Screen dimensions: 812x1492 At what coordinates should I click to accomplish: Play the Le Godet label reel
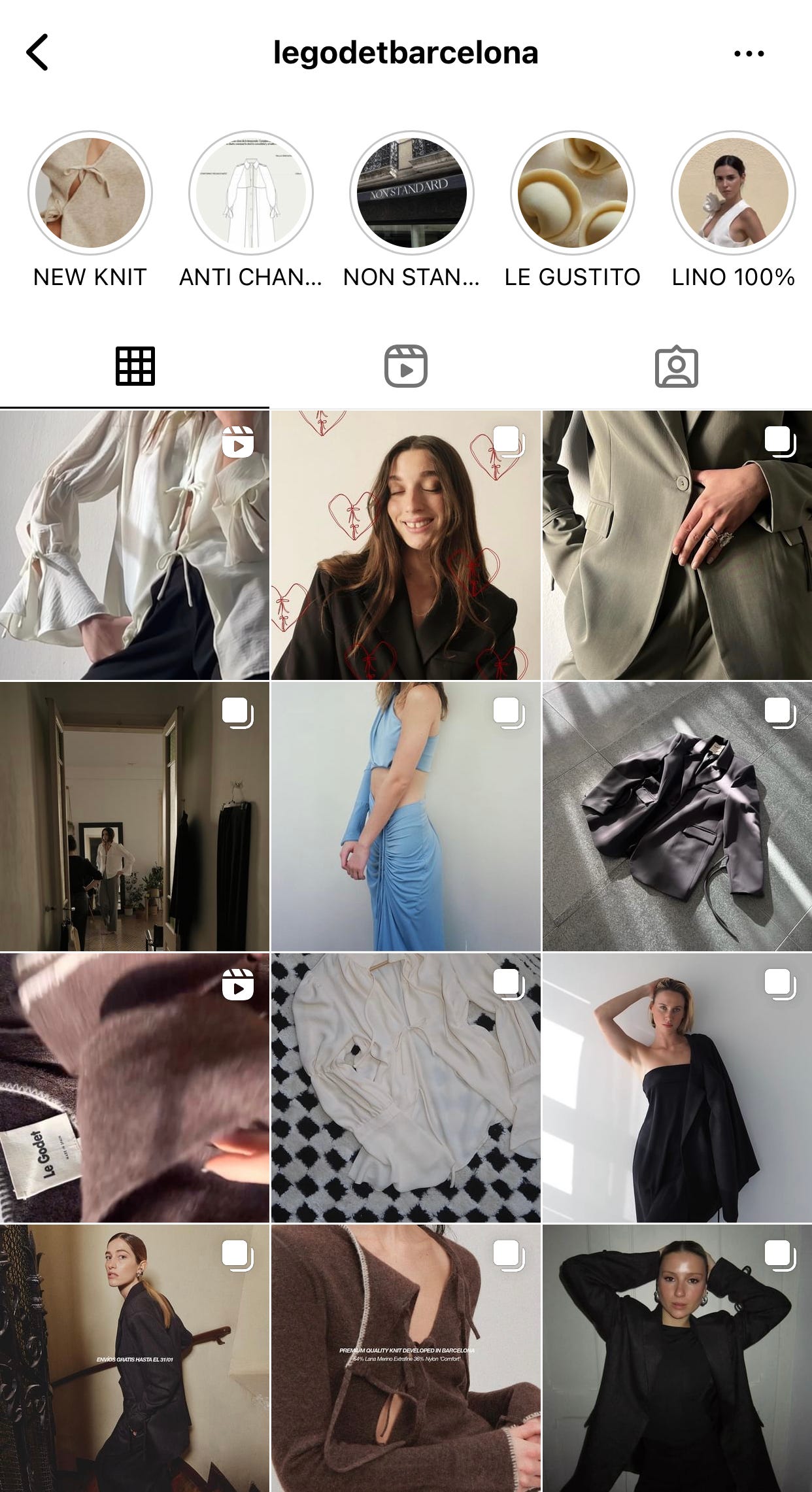(x=134, y=1088)
